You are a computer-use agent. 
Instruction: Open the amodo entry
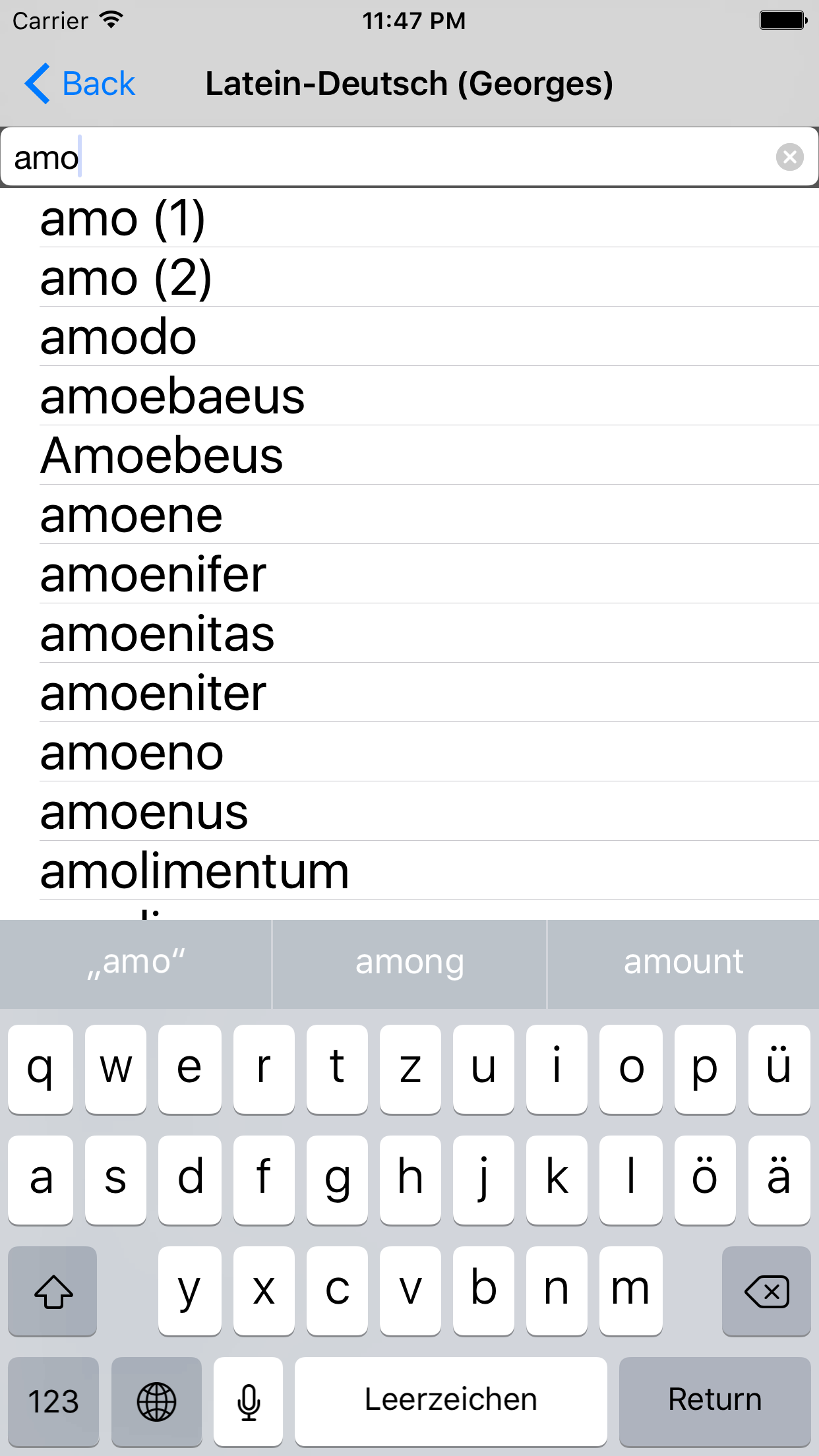[x=409, y=337]
